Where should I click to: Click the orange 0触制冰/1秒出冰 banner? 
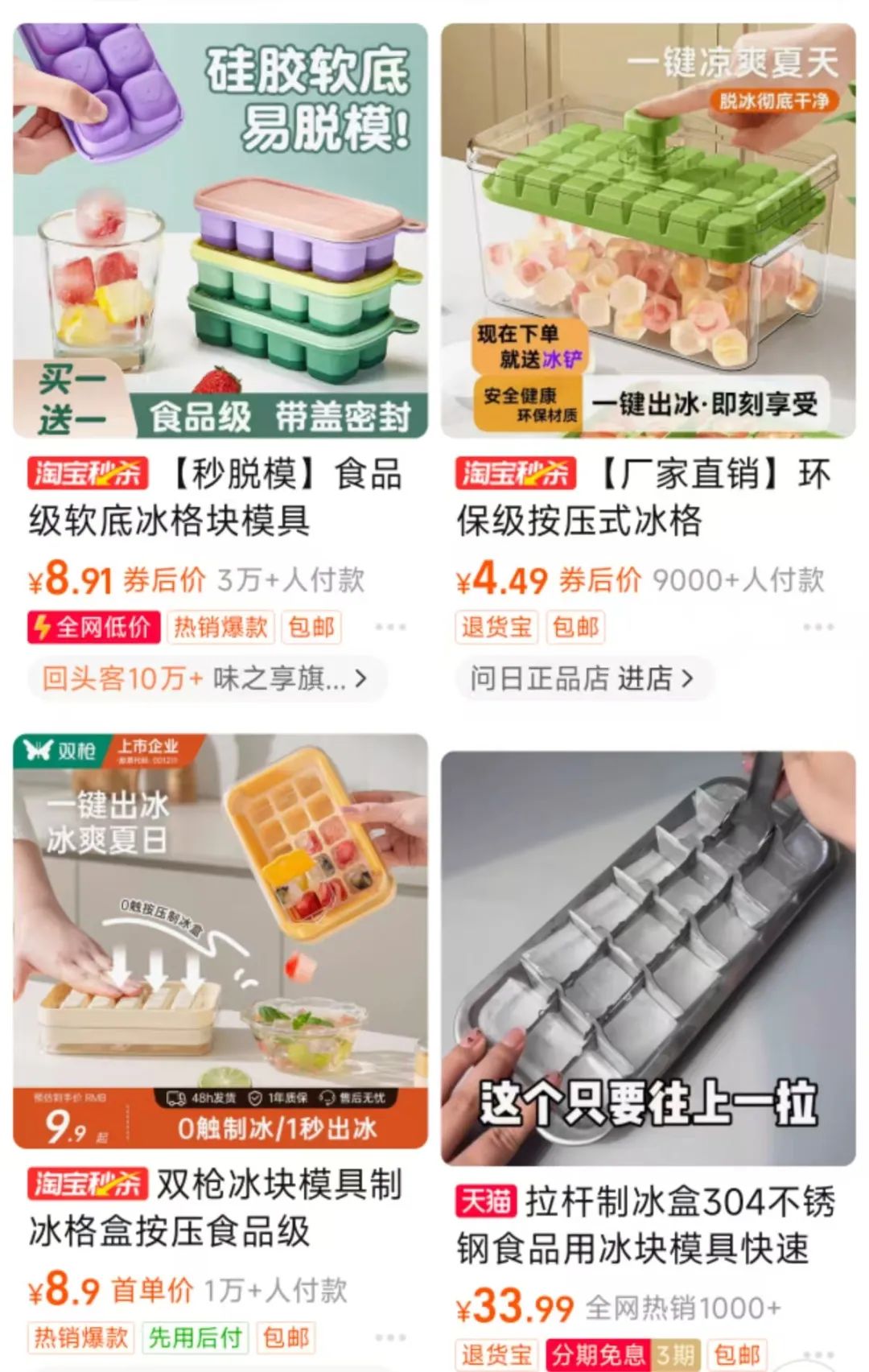[278, 1131]
